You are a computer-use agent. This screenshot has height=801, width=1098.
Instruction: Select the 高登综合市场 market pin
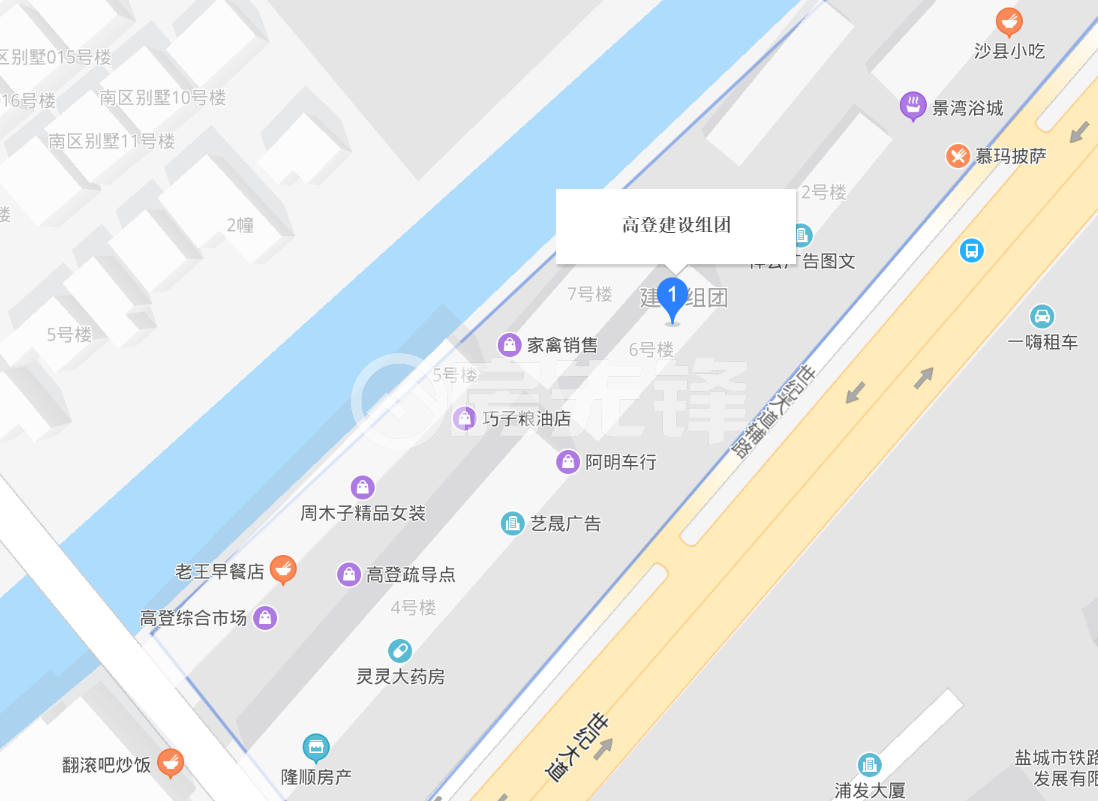pos(265,618)
